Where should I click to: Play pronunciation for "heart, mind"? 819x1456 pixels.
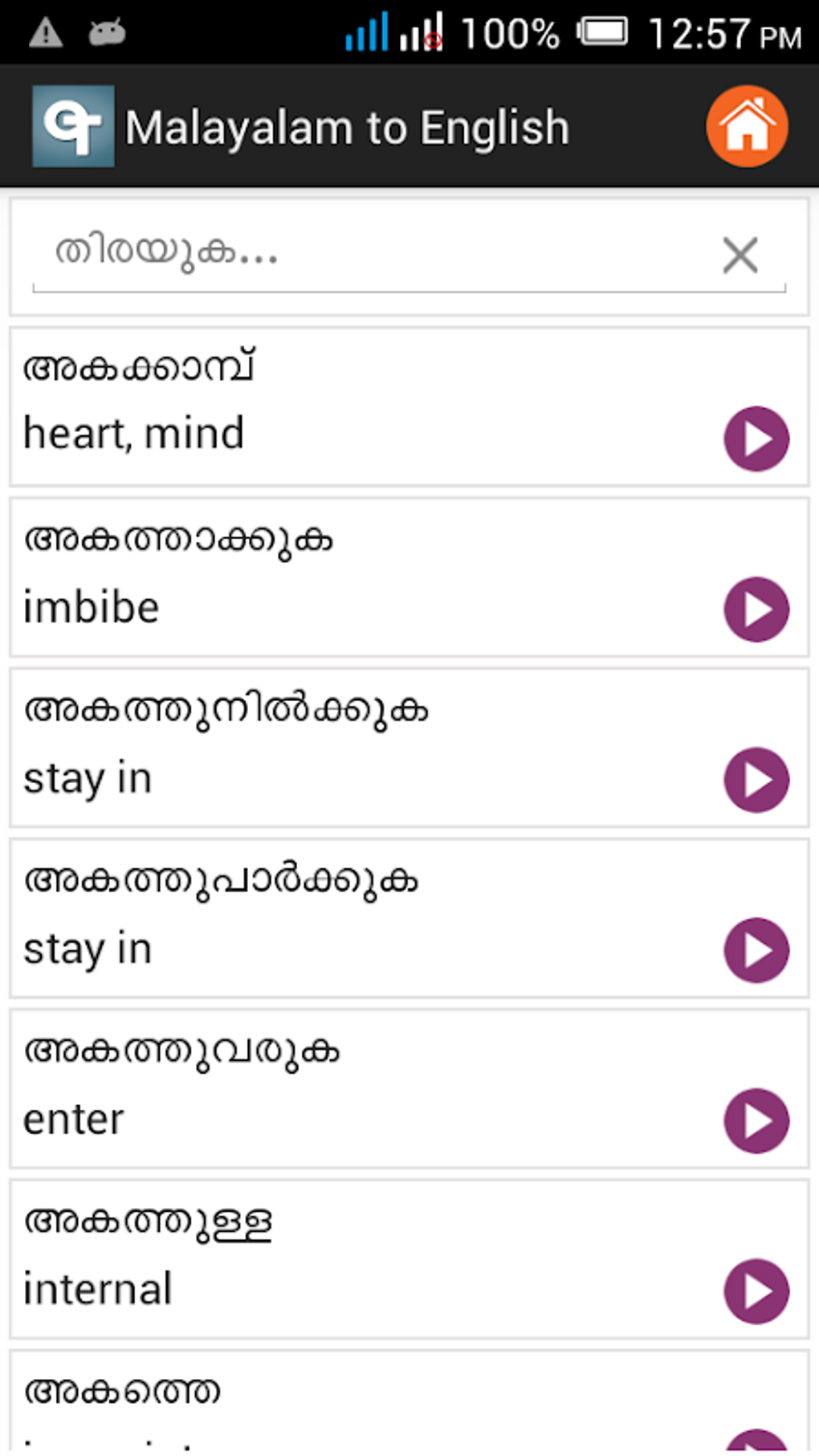pos(756,438)
